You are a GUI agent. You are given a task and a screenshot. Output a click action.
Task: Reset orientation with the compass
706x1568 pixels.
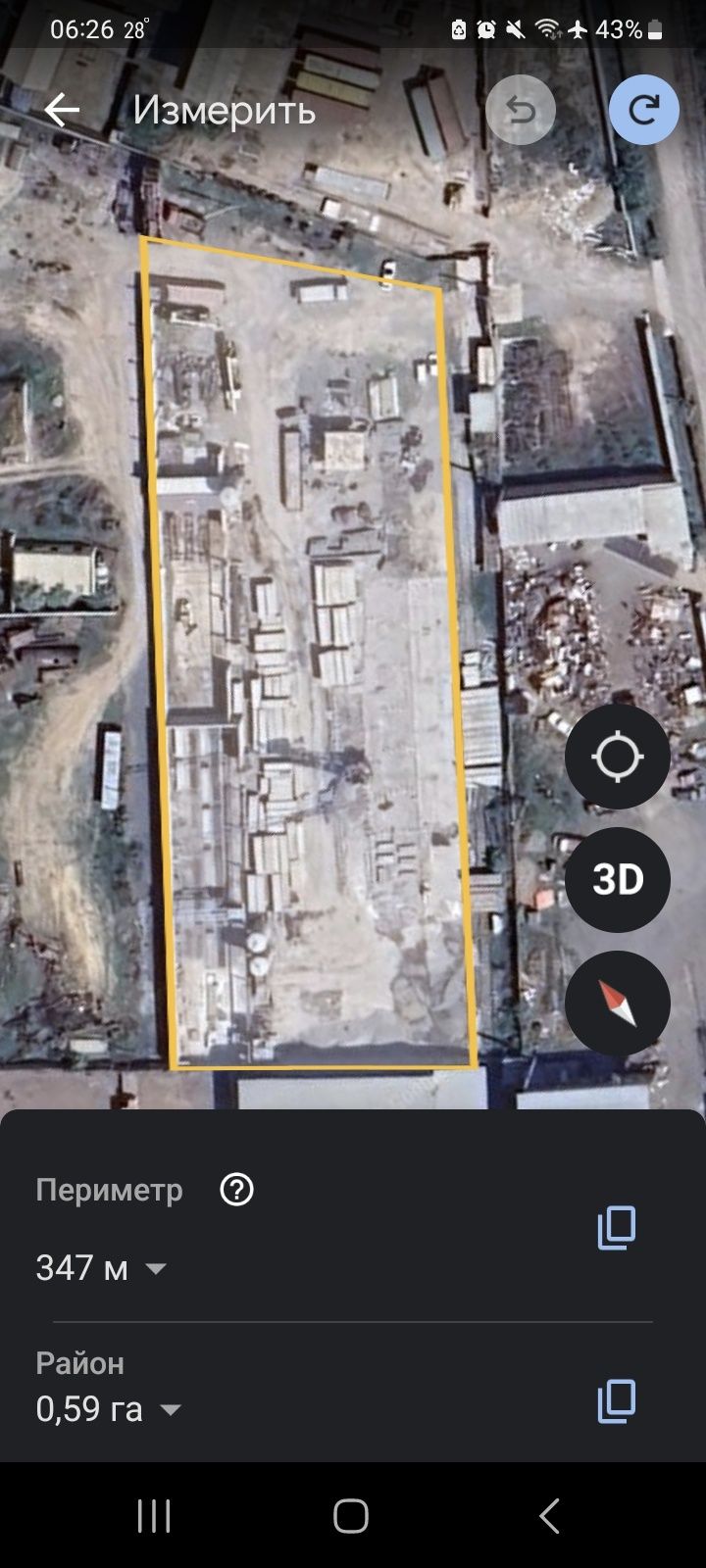pyautogui.click(x=617, y=1003)
